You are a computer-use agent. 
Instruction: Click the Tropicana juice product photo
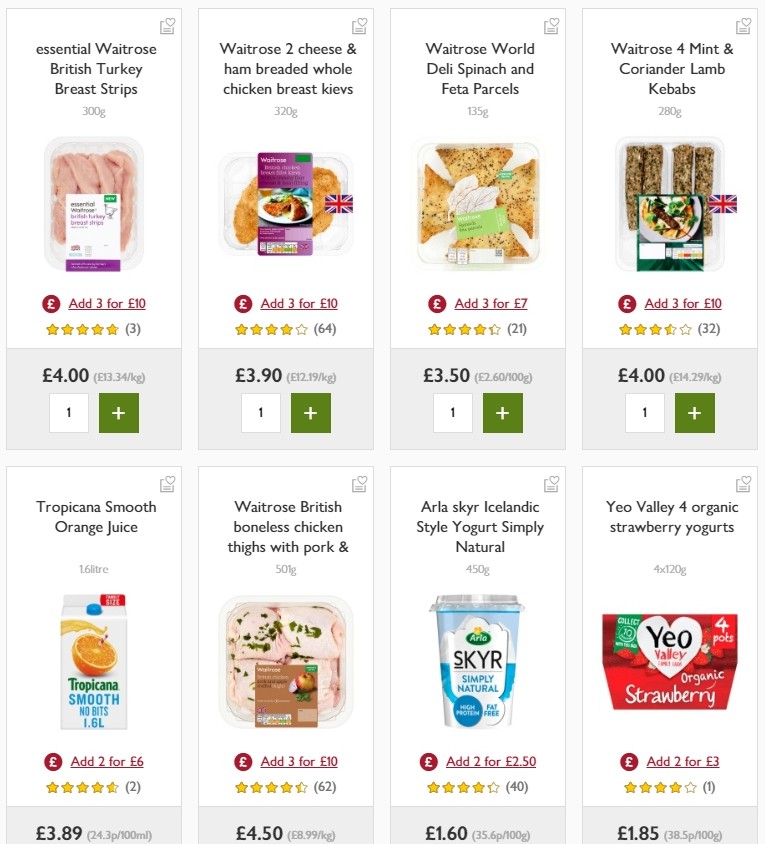click(94, 663)
